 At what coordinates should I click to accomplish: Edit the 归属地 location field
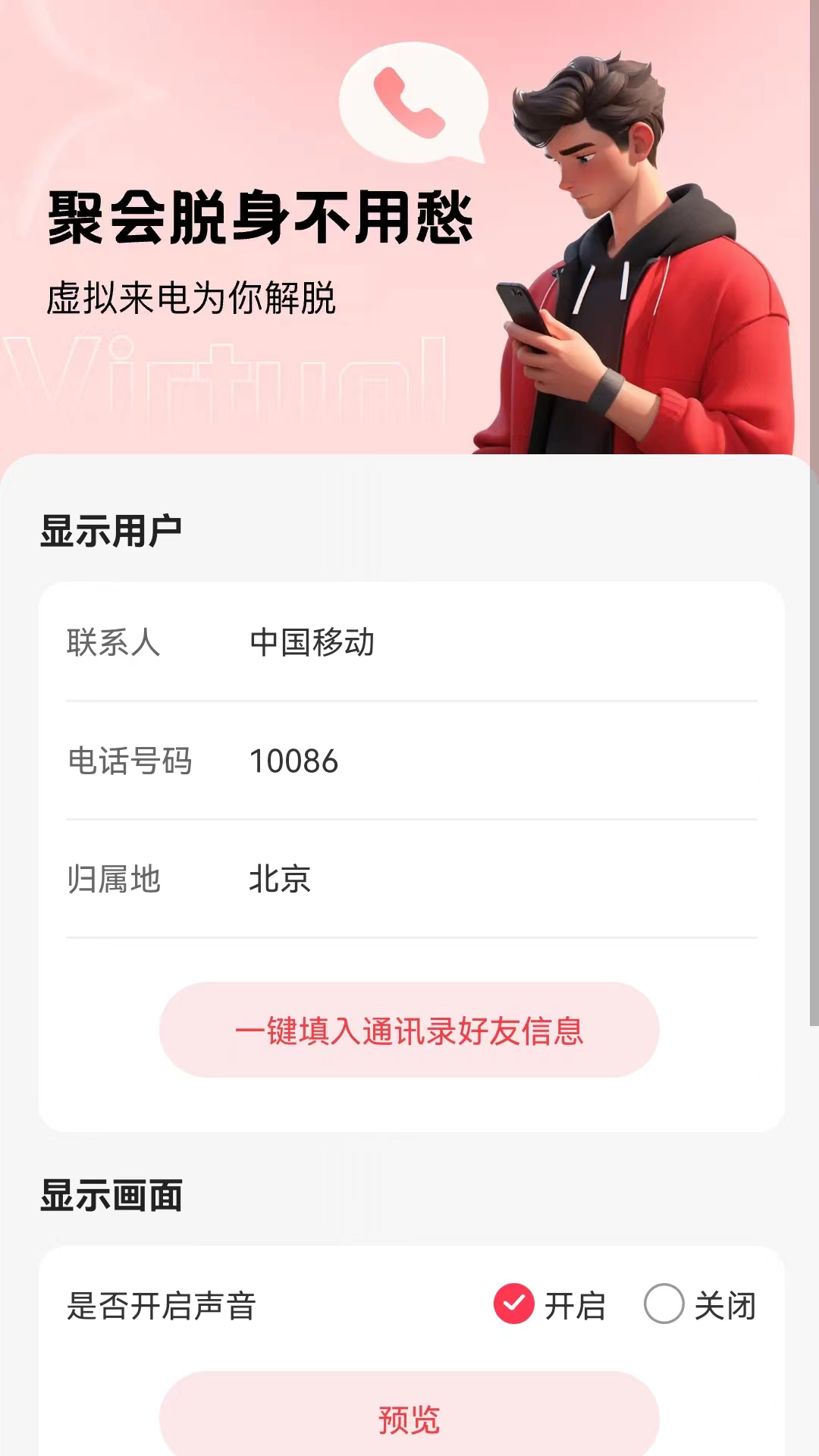click(x=500, y=880)
